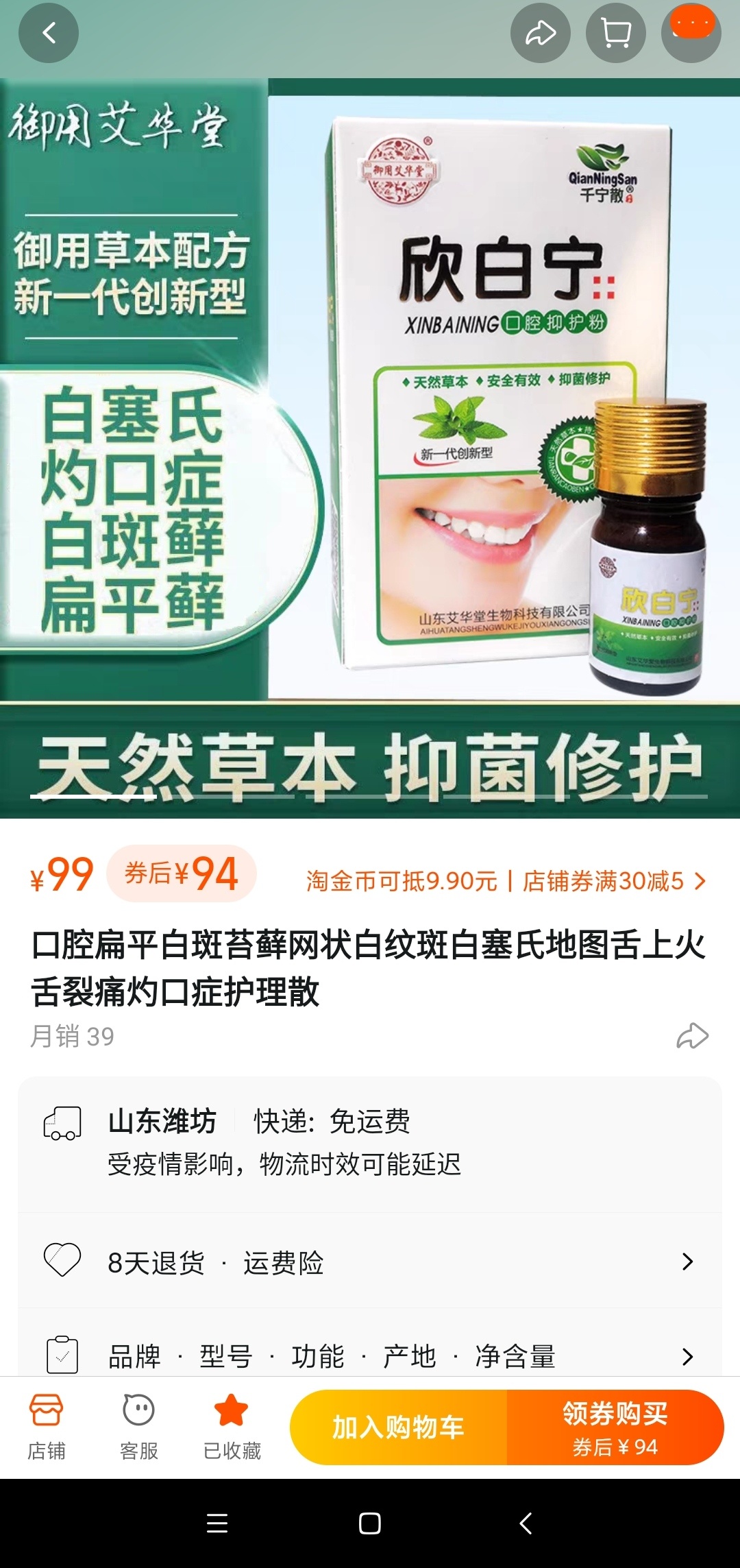This screenshot has width=740, height=1568.
Task: Toggle the 已收藏 favorite star
Action: [232, 1427]
